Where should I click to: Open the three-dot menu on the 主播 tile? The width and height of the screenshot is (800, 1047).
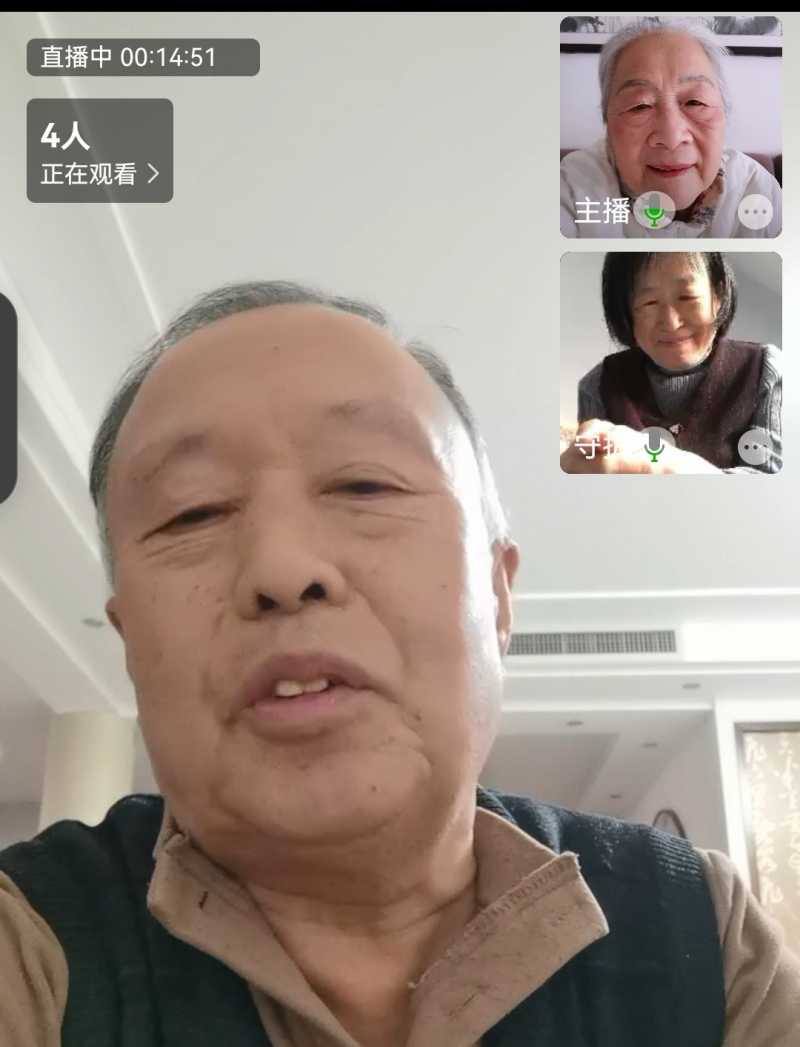[755, 211]
